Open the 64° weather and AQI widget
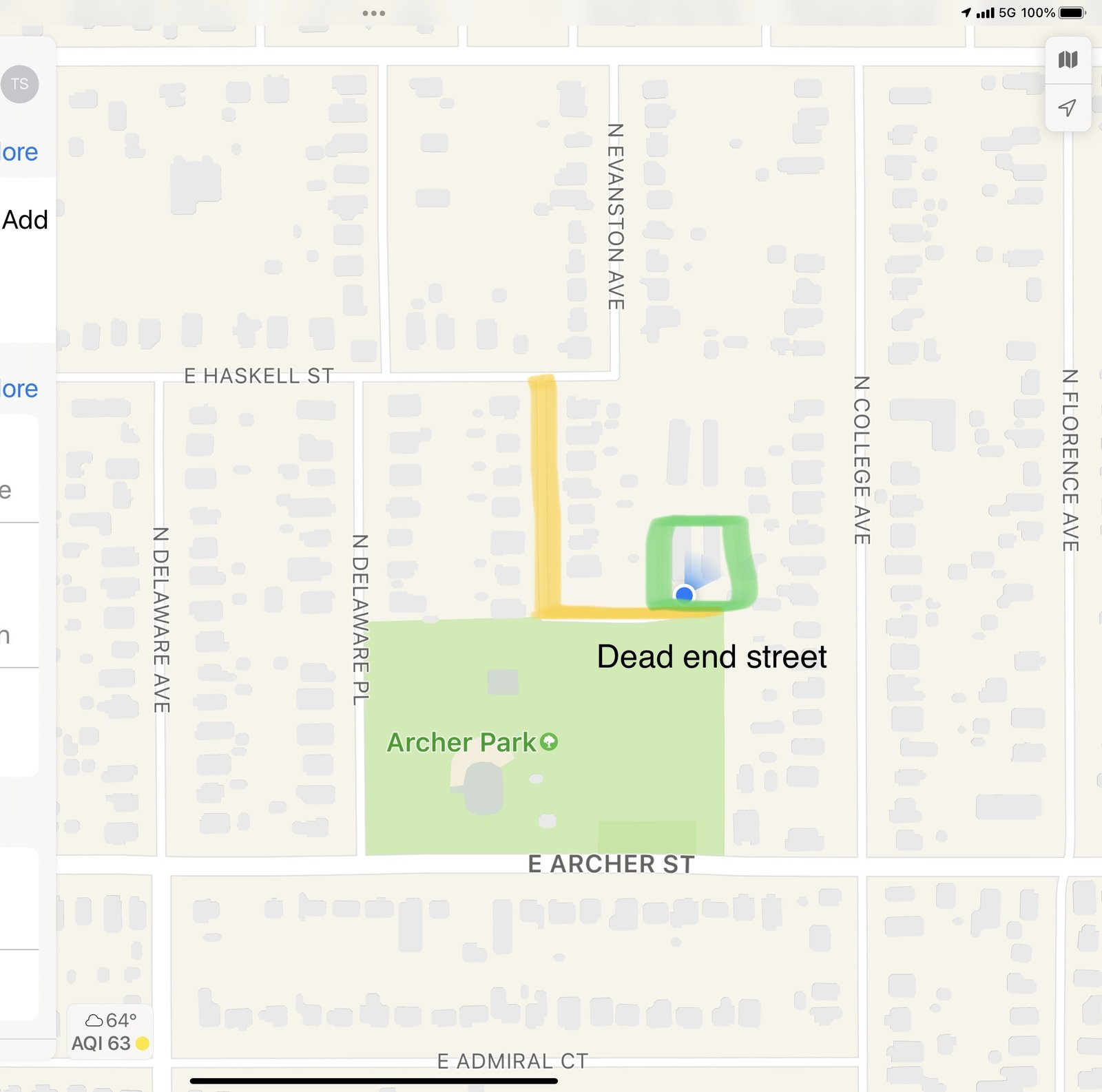This screenshot has width=1102, height=1092. click(110, 1031)
